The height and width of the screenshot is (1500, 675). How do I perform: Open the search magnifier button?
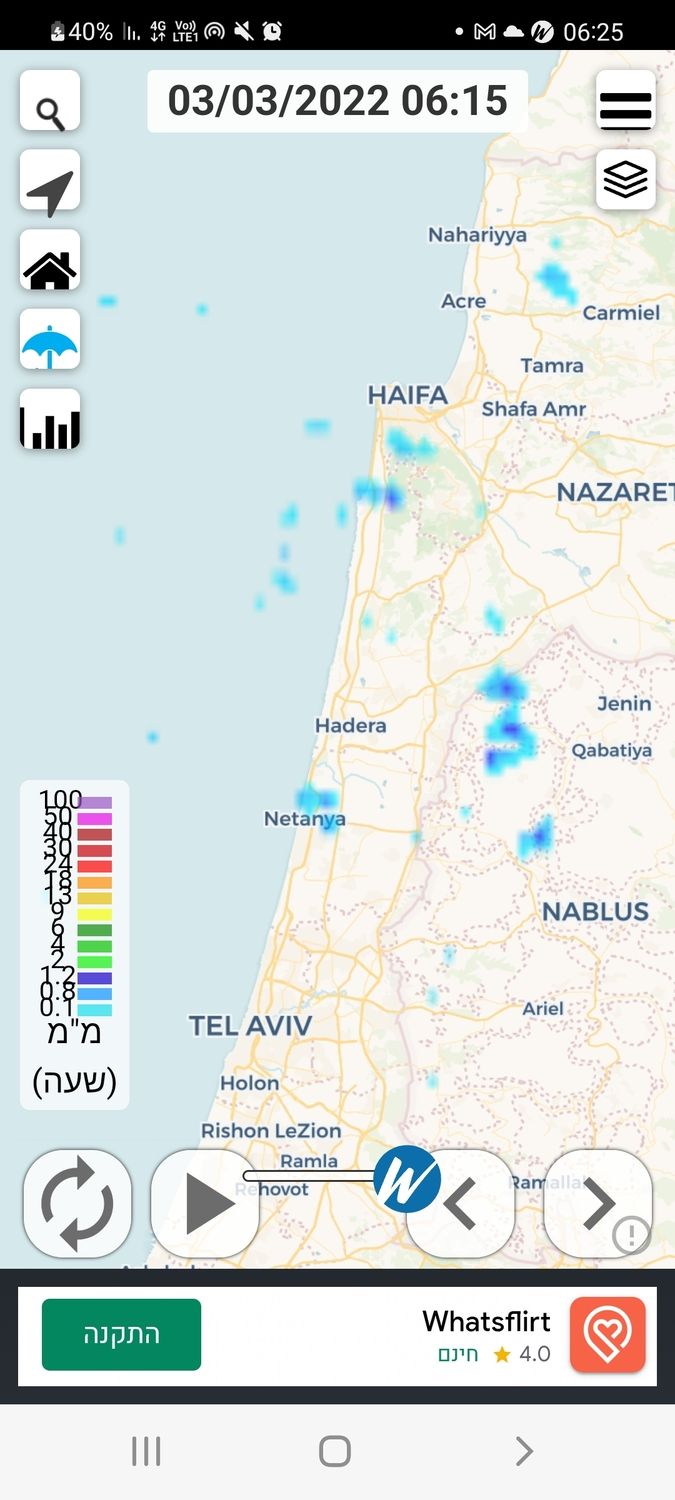pos(50,101)
